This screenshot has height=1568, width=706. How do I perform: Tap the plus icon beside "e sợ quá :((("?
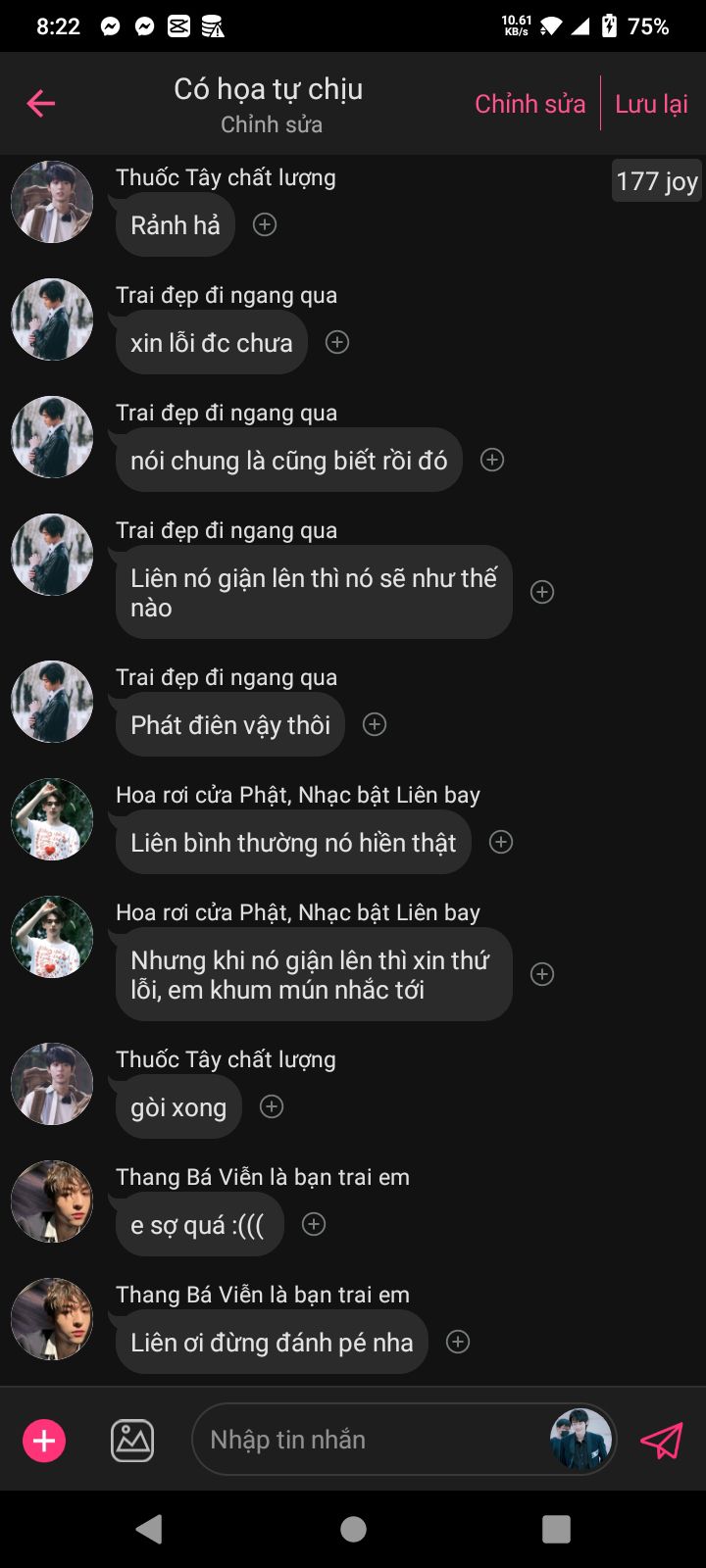click(314, 1224)
